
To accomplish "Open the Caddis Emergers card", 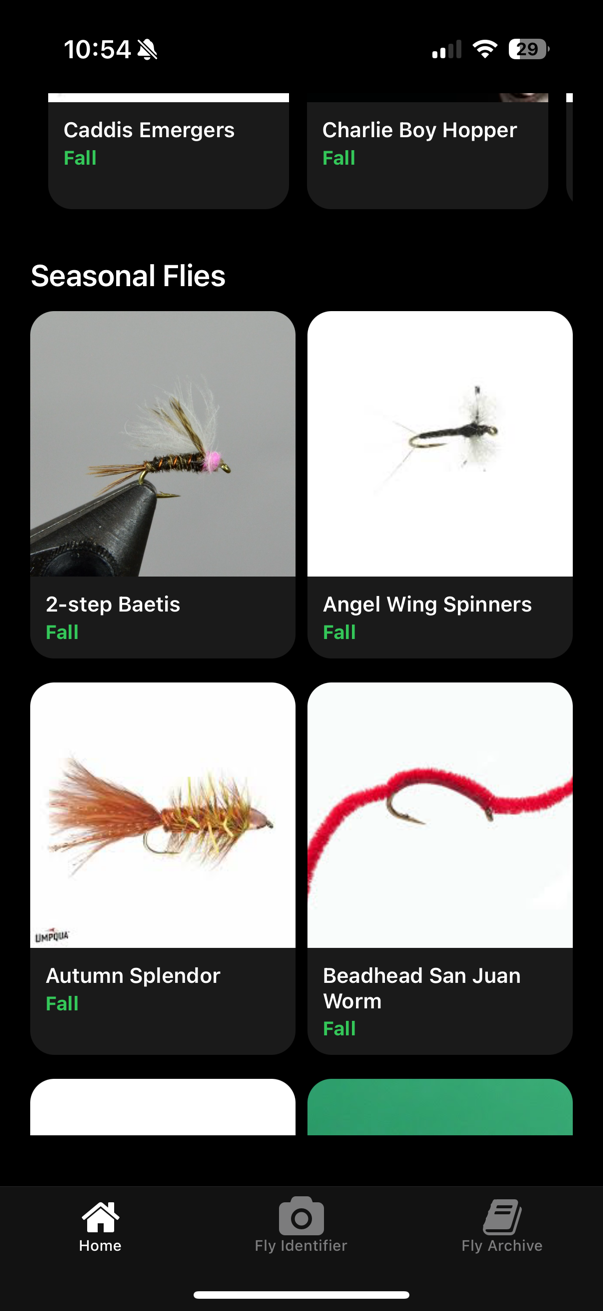I will pos(168,150).
